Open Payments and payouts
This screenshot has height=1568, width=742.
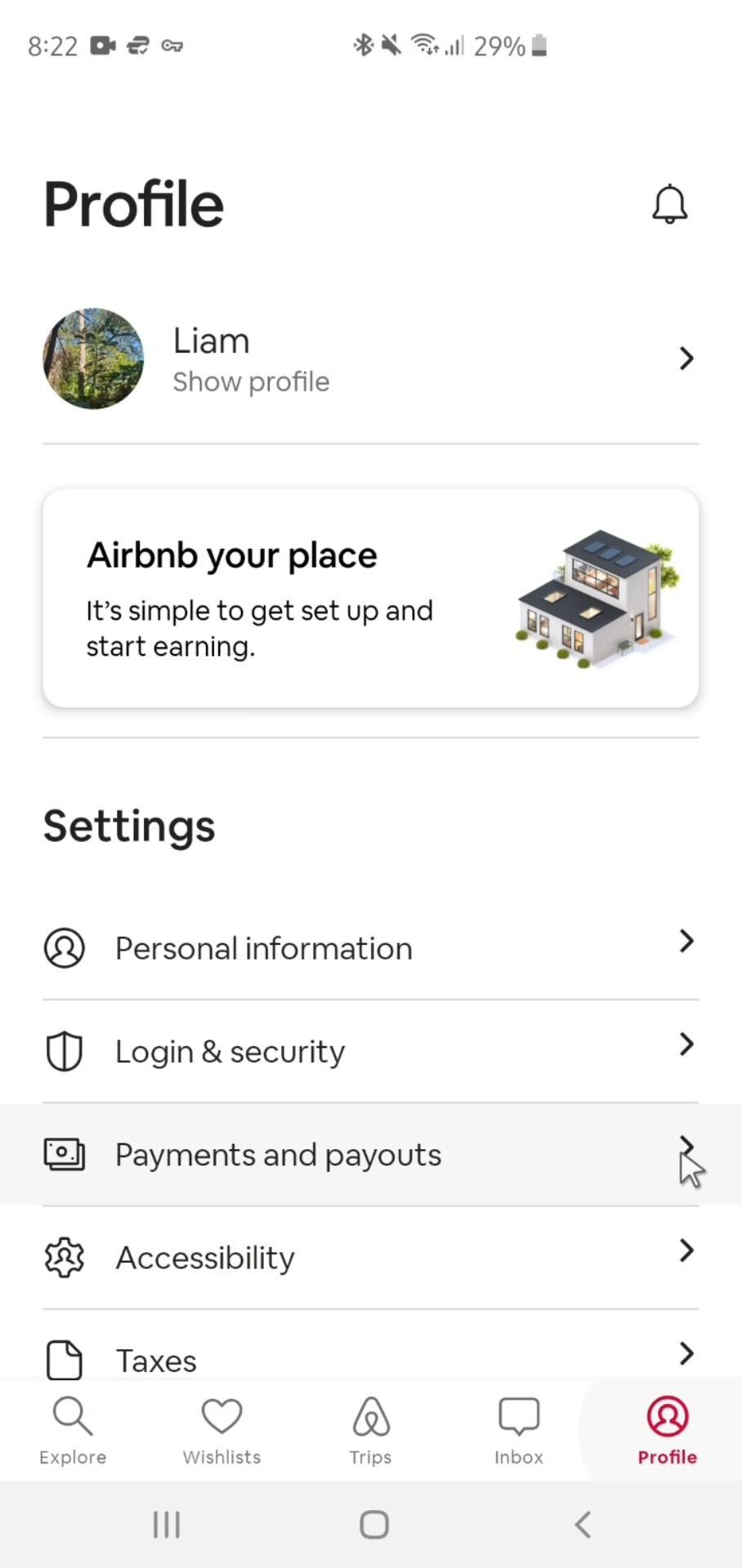click(x=370, y=1155)
